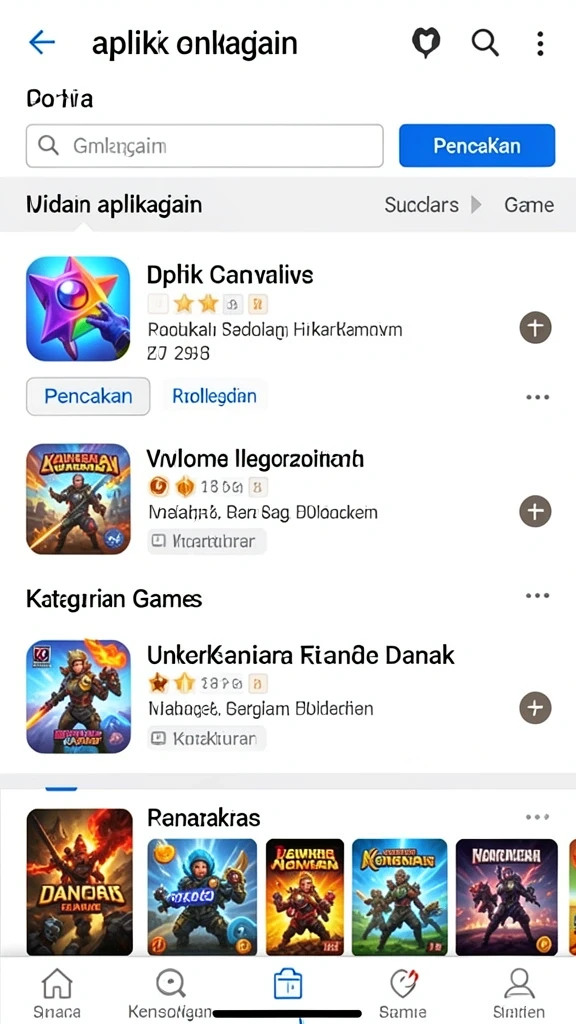This screenshot has height=1024, width=576.
Task: Open more options for Kategirian Games
Action: [537, 596]
